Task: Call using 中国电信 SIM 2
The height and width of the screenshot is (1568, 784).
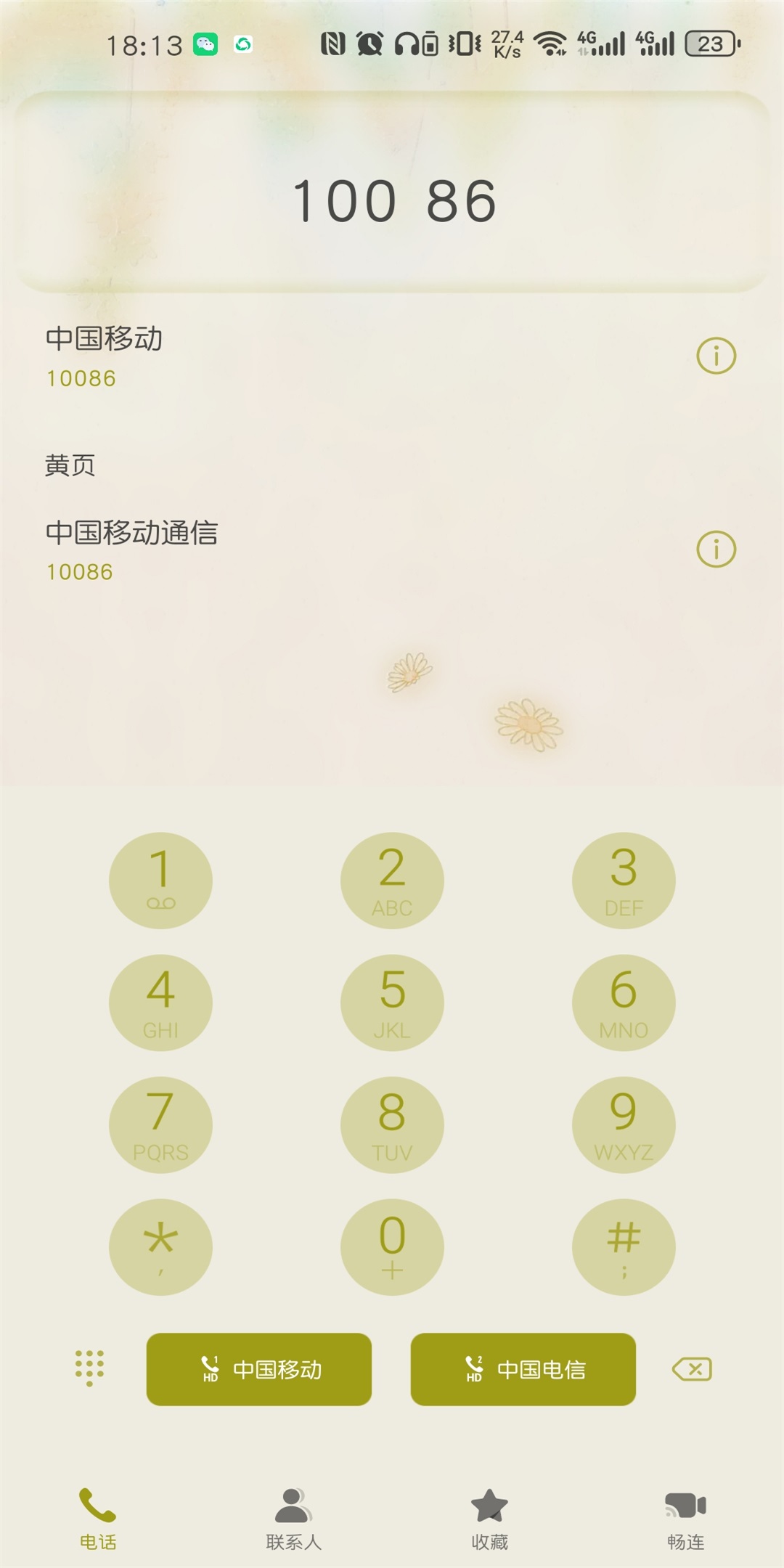Action: tap(523, 1369)
